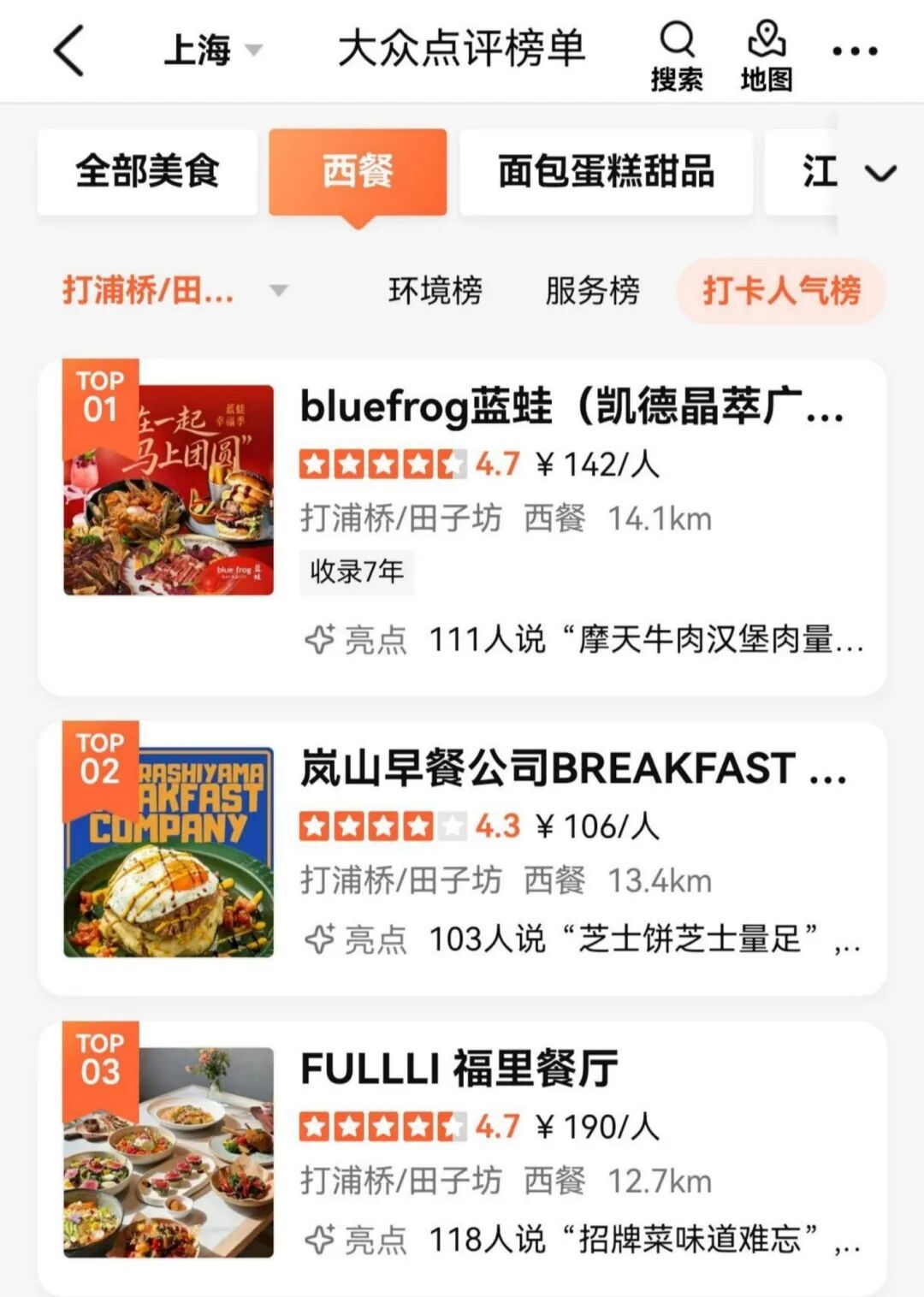The image size is (924, 1297).
Task: Open the 上海 city dropdown
Action: click(211, 50)
